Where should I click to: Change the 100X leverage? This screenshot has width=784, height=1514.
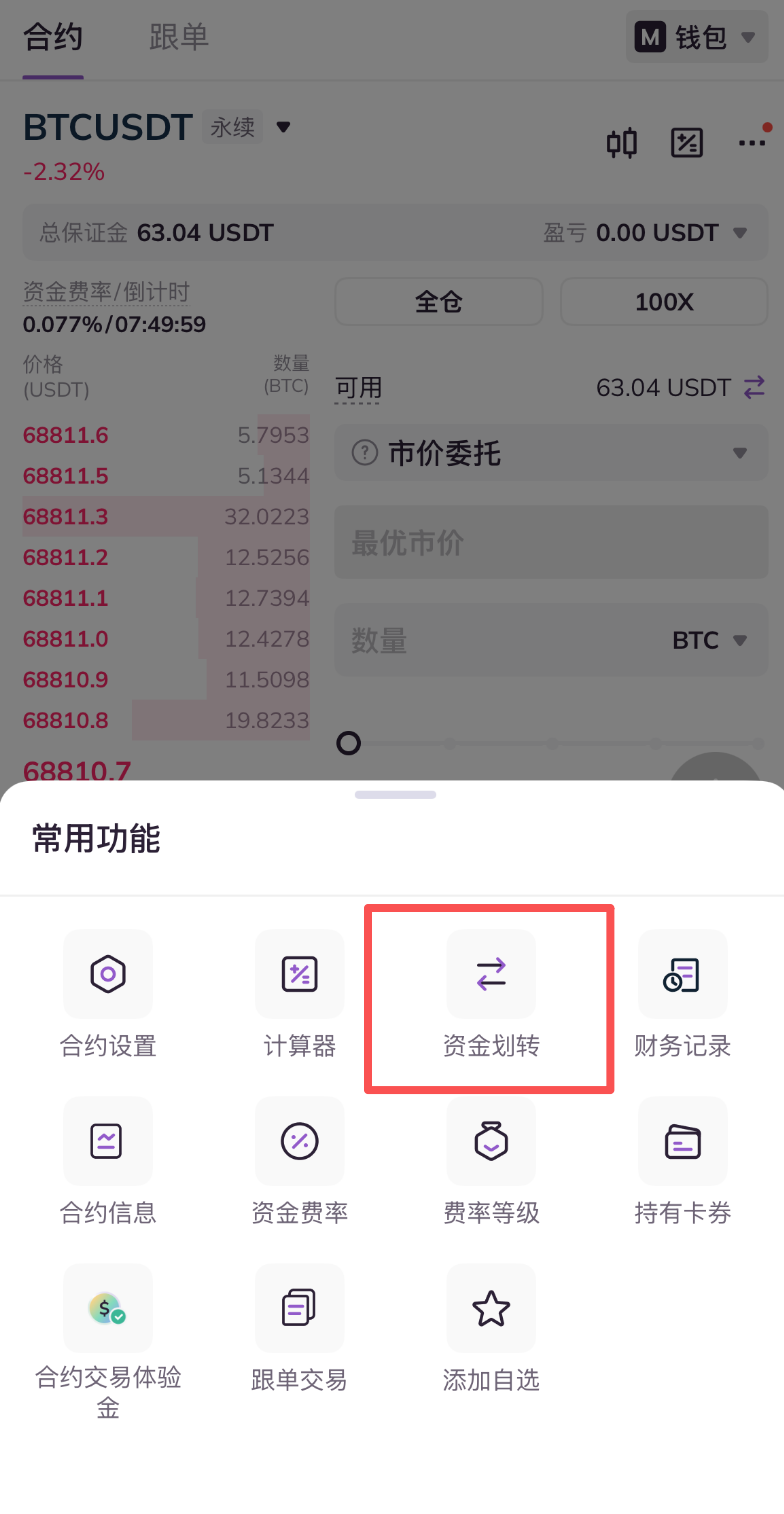click(663, 302)
